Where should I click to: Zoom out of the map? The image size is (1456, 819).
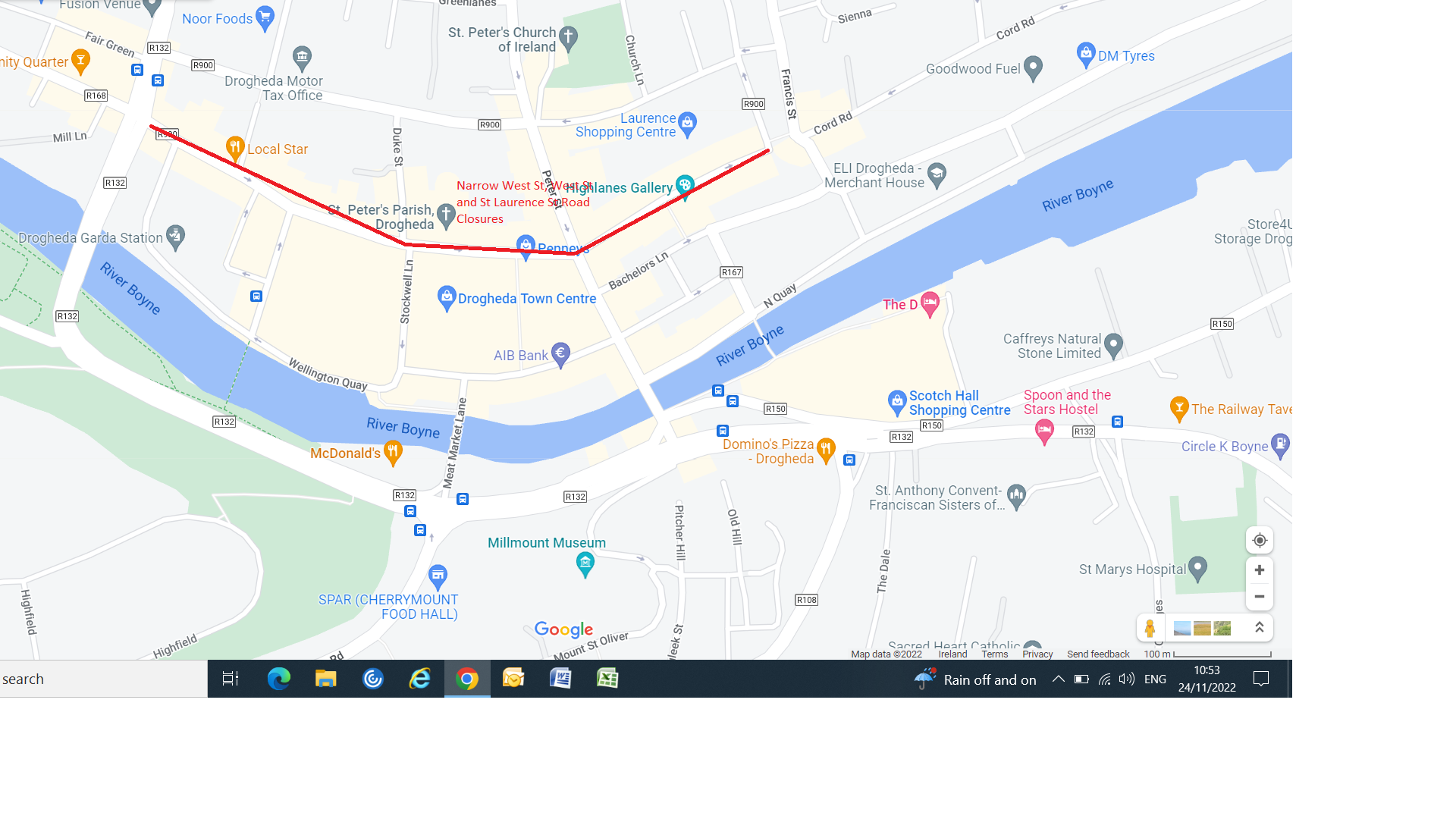pos(1259,597)
